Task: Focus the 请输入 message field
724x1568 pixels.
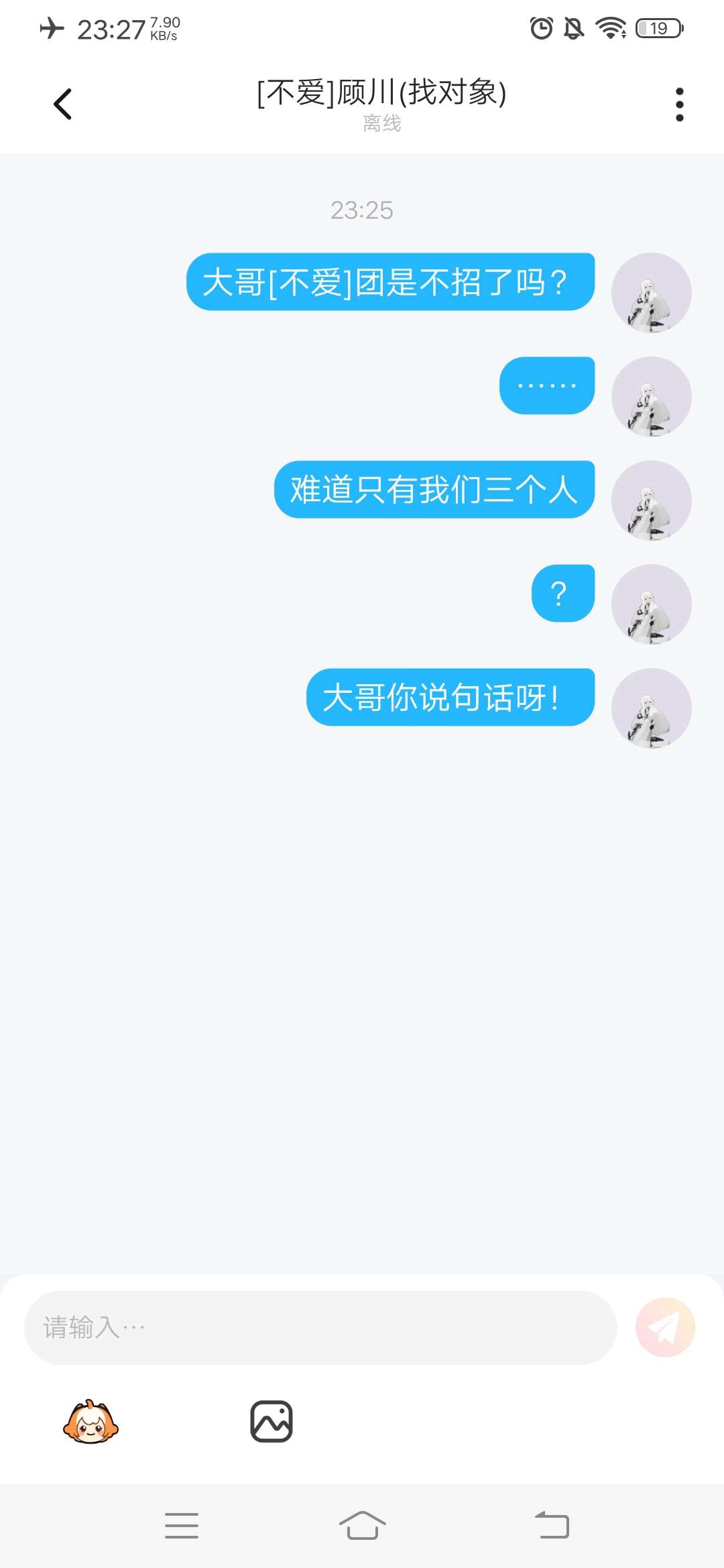Action: point(320,1327)
